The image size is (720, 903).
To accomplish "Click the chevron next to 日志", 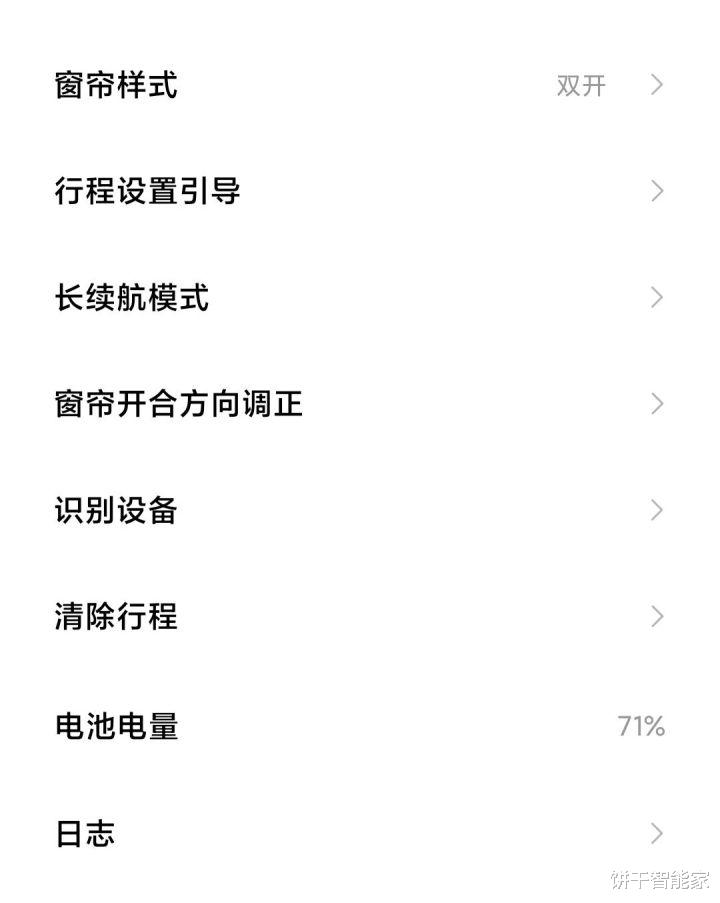I will pos(656,831).
